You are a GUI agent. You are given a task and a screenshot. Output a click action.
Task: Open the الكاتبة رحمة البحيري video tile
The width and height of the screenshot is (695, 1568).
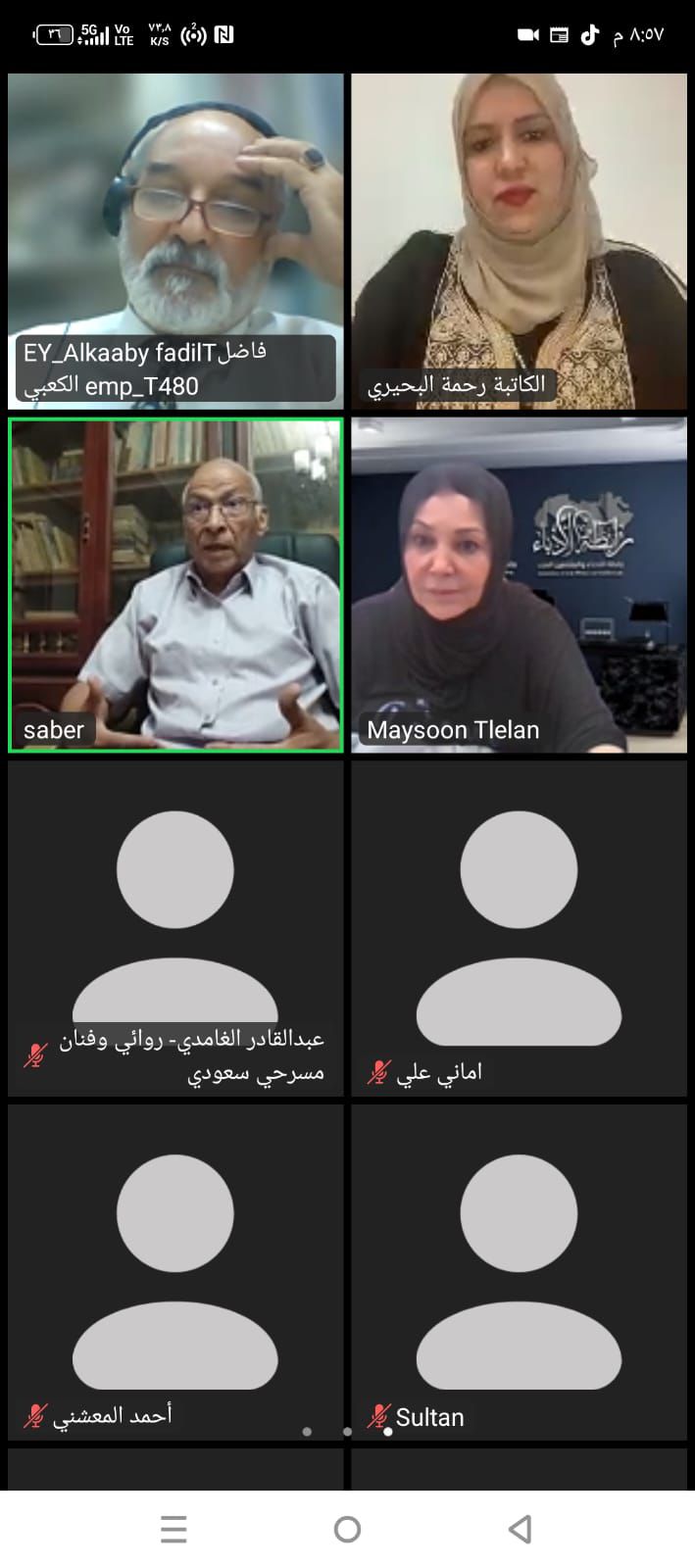[519, 240]
